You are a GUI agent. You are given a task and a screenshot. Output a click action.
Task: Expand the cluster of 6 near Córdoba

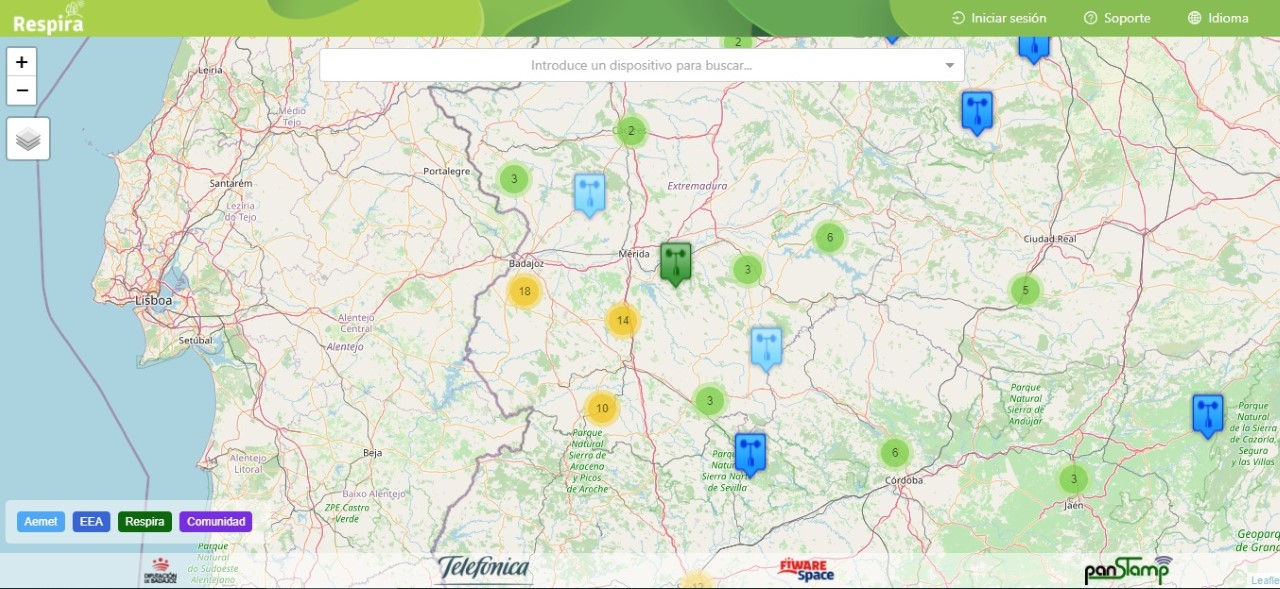pyautogui.click(x=895, y=453)
